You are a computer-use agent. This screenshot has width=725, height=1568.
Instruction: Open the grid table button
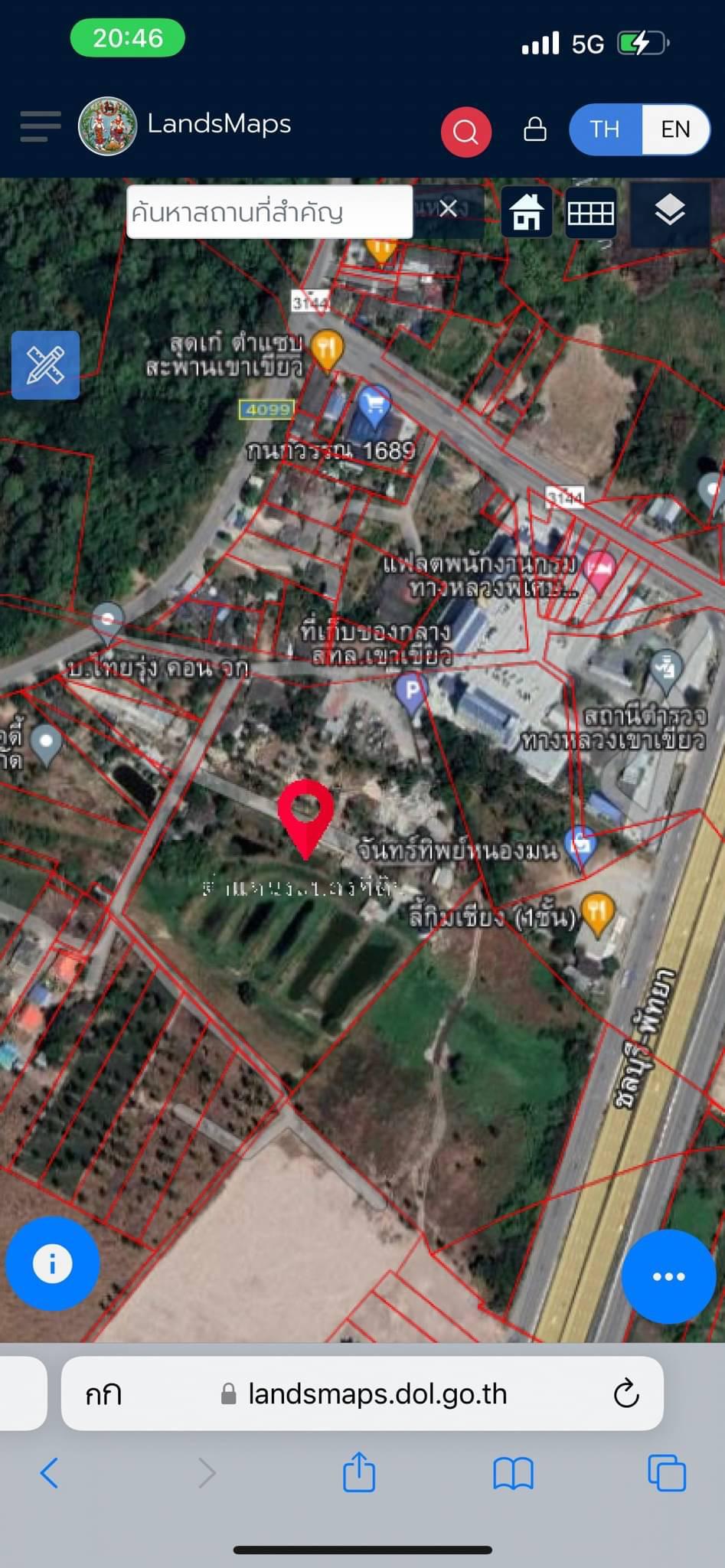590,212
